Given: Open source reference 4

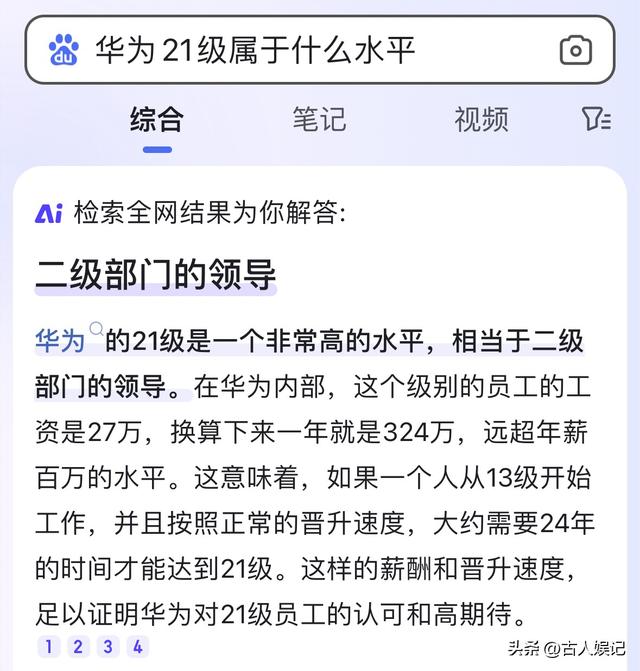Looking at the screenshot, I should 138,646.
